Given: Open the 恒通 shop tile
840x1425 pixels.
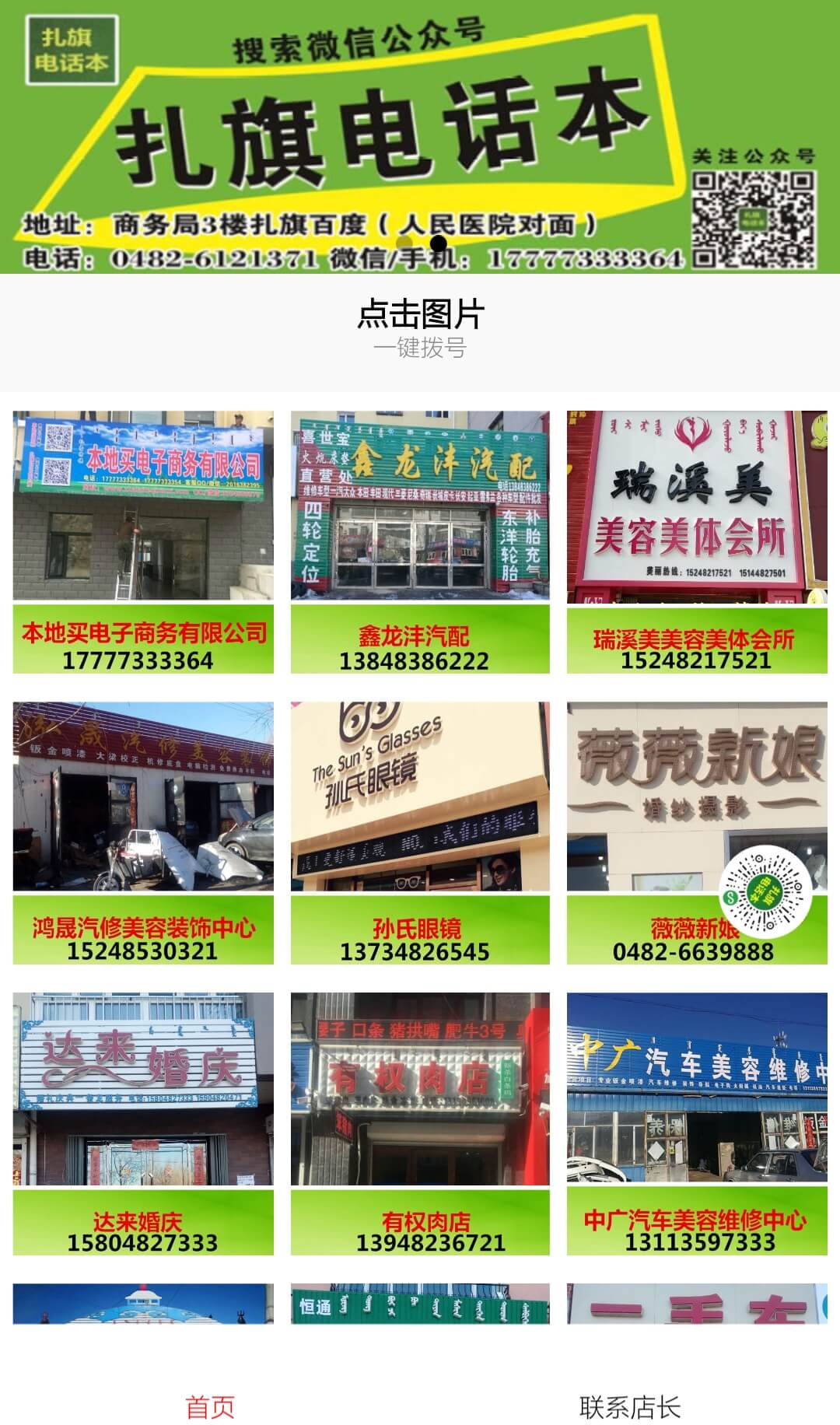Looking at the screenshot, I should 420,1304.
